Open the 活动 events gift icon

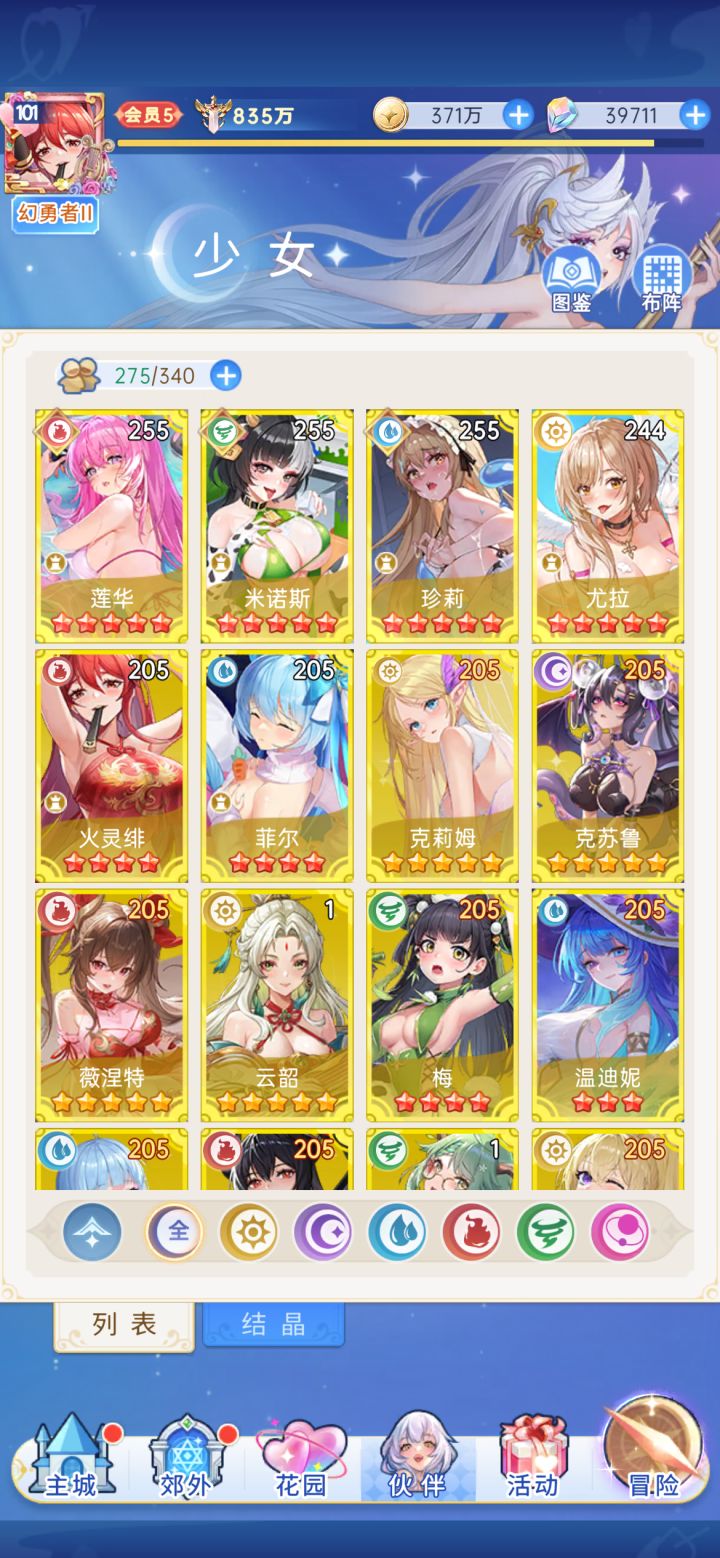click(533, 1457)
